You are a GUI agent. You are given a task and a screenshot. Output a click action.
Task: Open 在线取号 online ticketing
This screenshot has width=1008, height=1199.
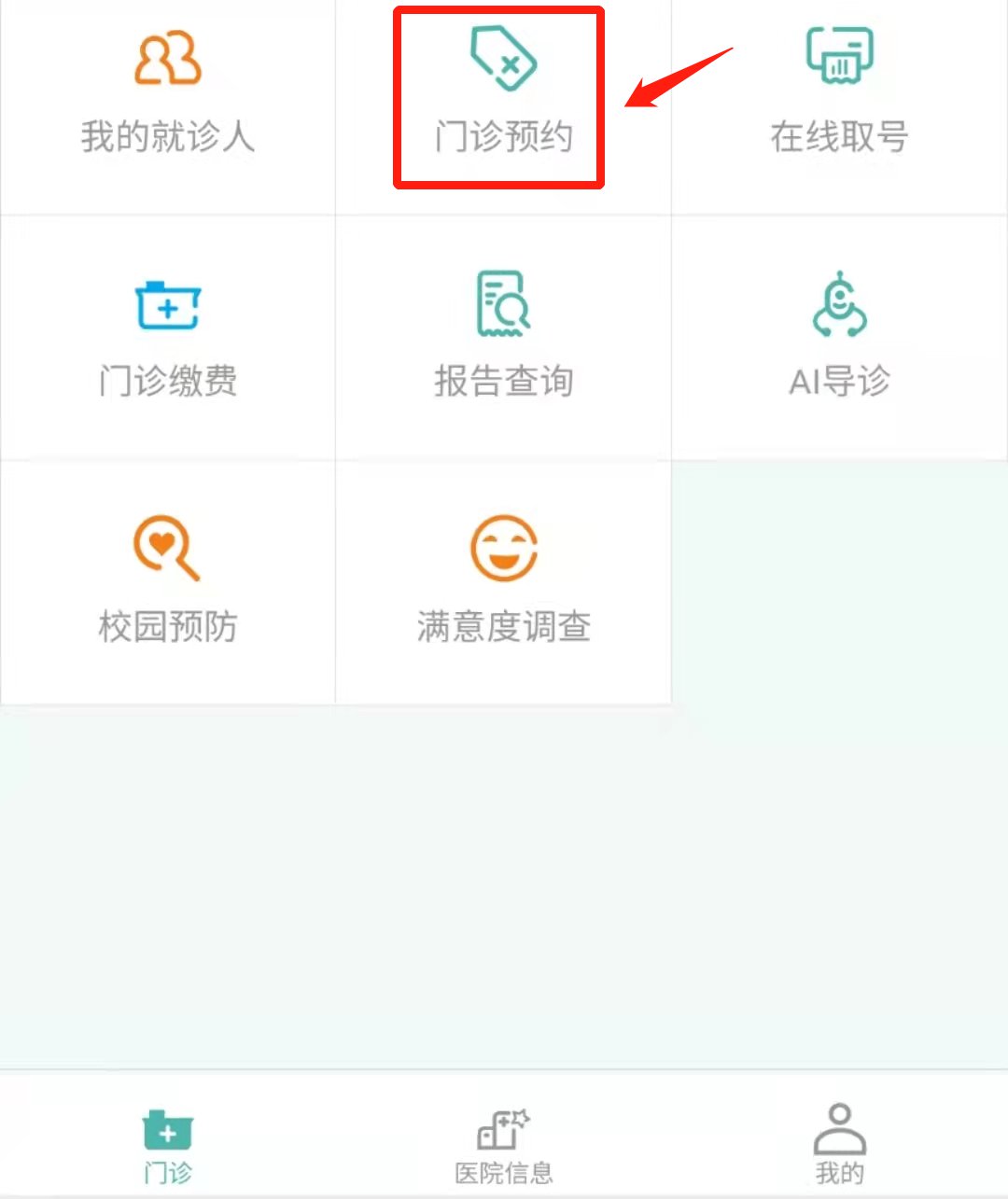click(839, 93)
